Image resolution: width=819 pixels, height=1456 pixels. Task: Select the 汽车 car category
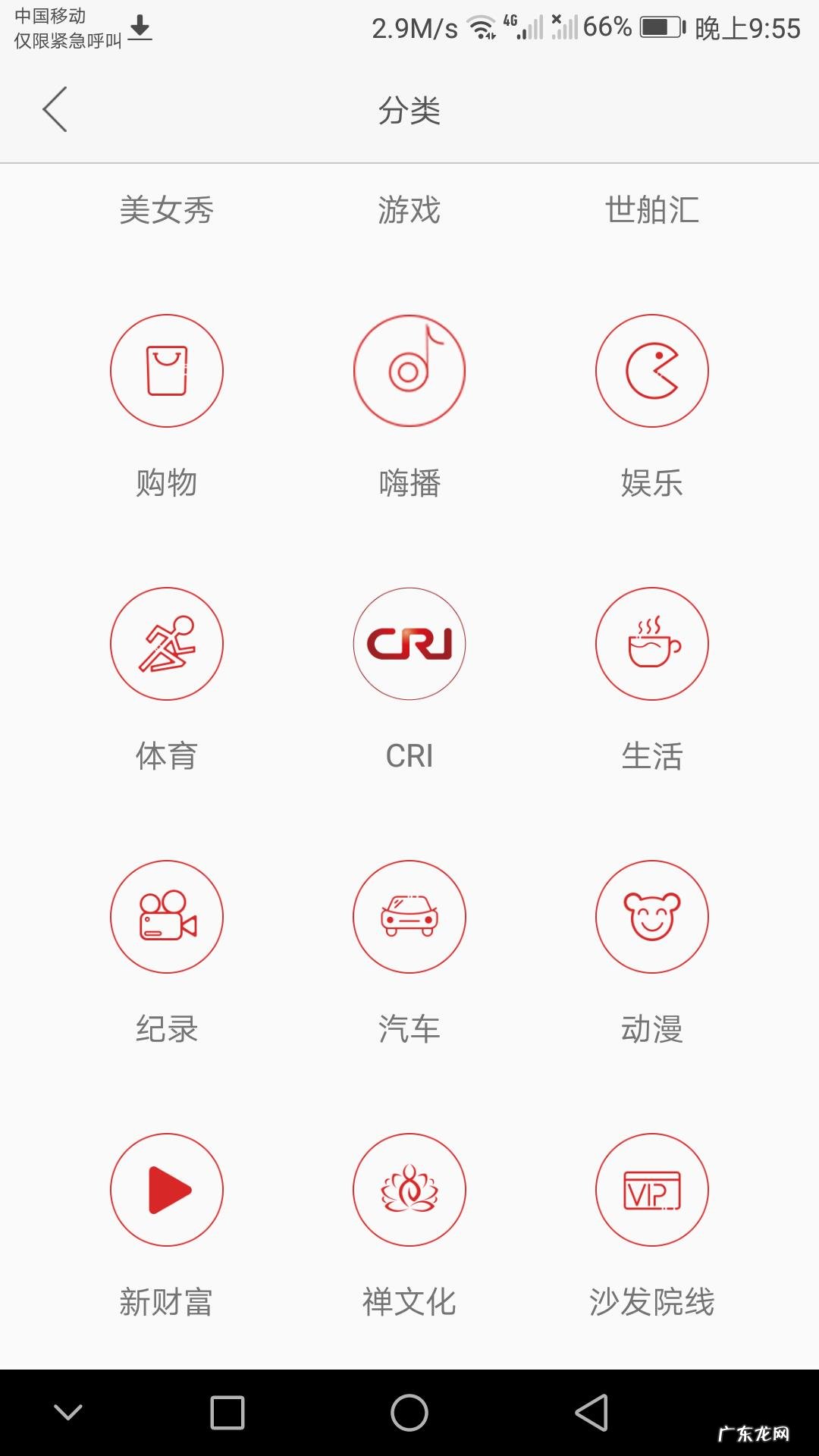pyautogui.click(x=409, y=917)
